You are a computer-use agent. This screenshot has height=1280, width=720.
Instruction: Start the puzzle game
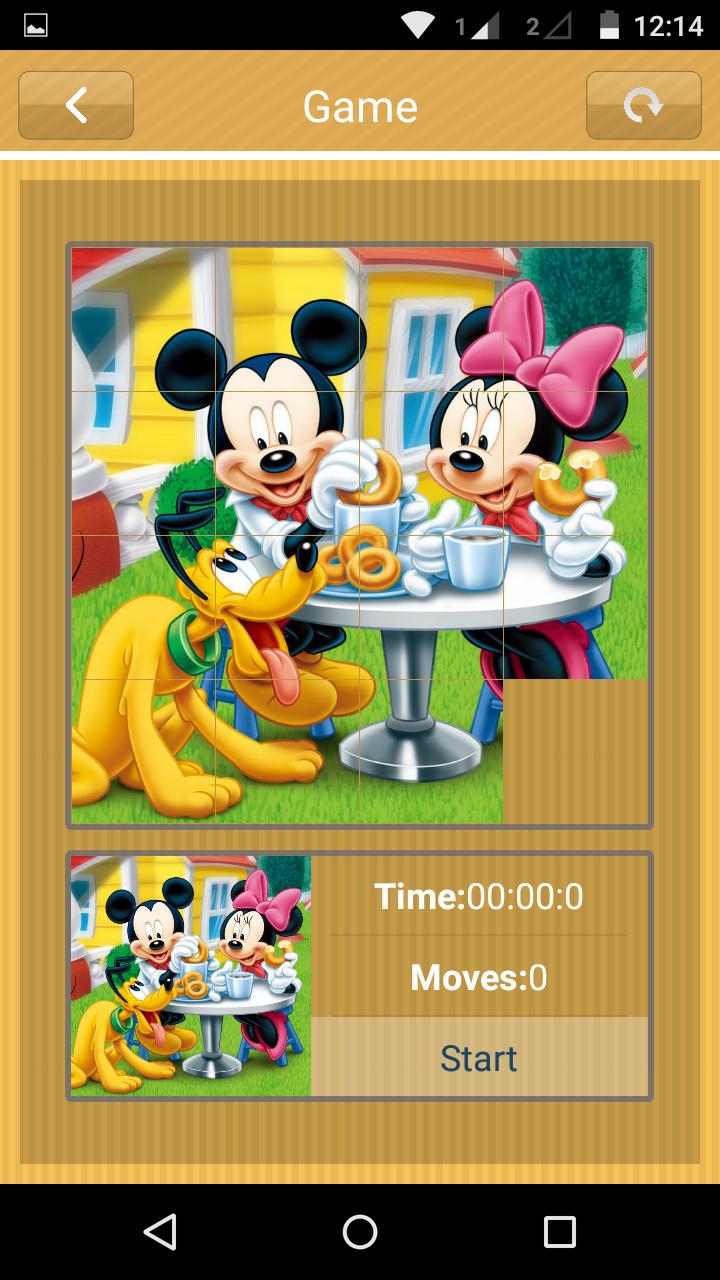(479, 1057)
